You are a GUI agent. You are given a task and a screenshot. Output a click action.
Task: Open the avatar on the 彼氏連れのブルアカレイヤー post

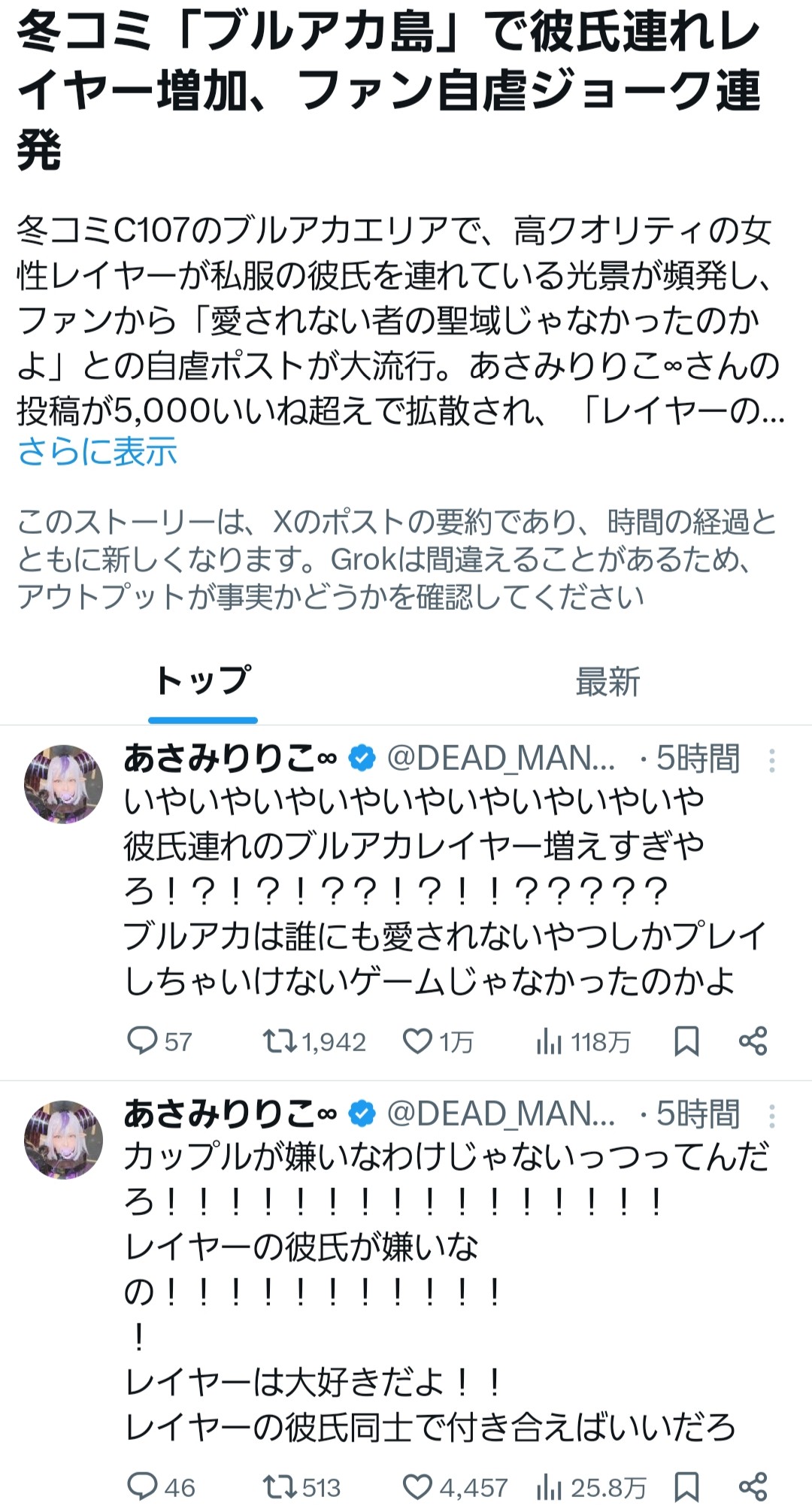[63, 783]
